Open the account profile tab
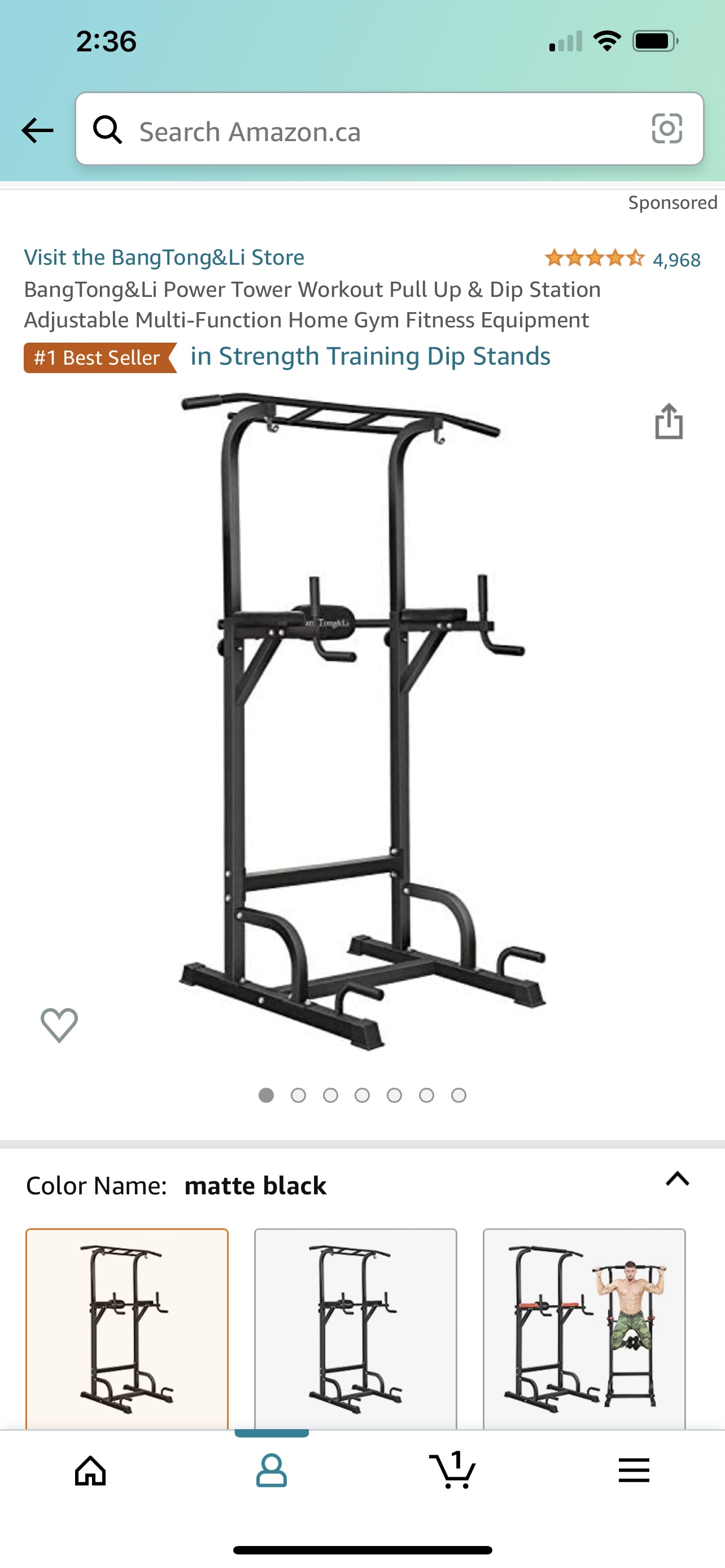 coord(272,1471)
